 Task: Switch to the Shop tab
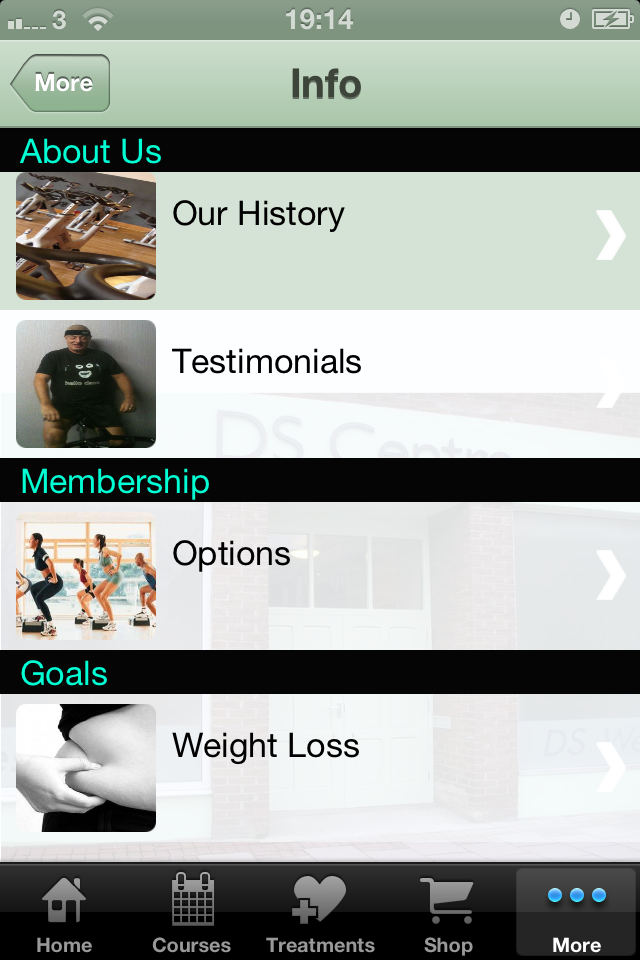click(x=447, y=912)
